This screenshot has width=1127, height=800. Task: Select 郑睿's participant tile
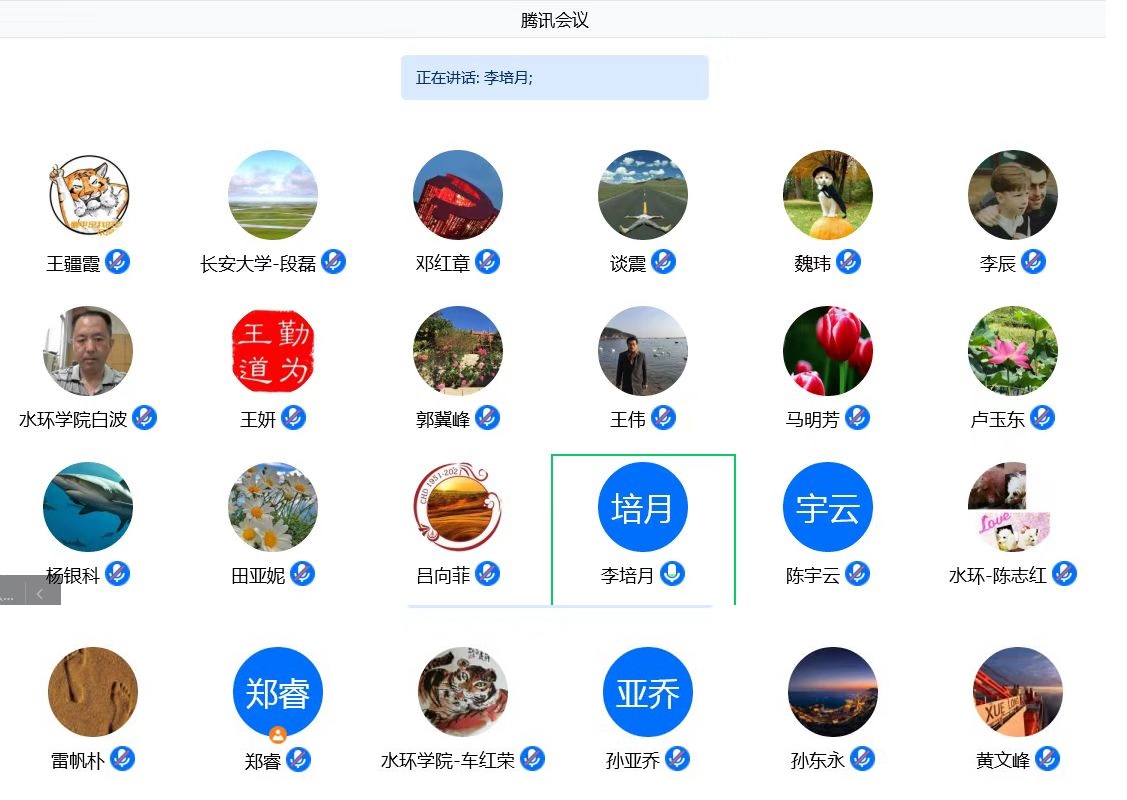[278, 692]
